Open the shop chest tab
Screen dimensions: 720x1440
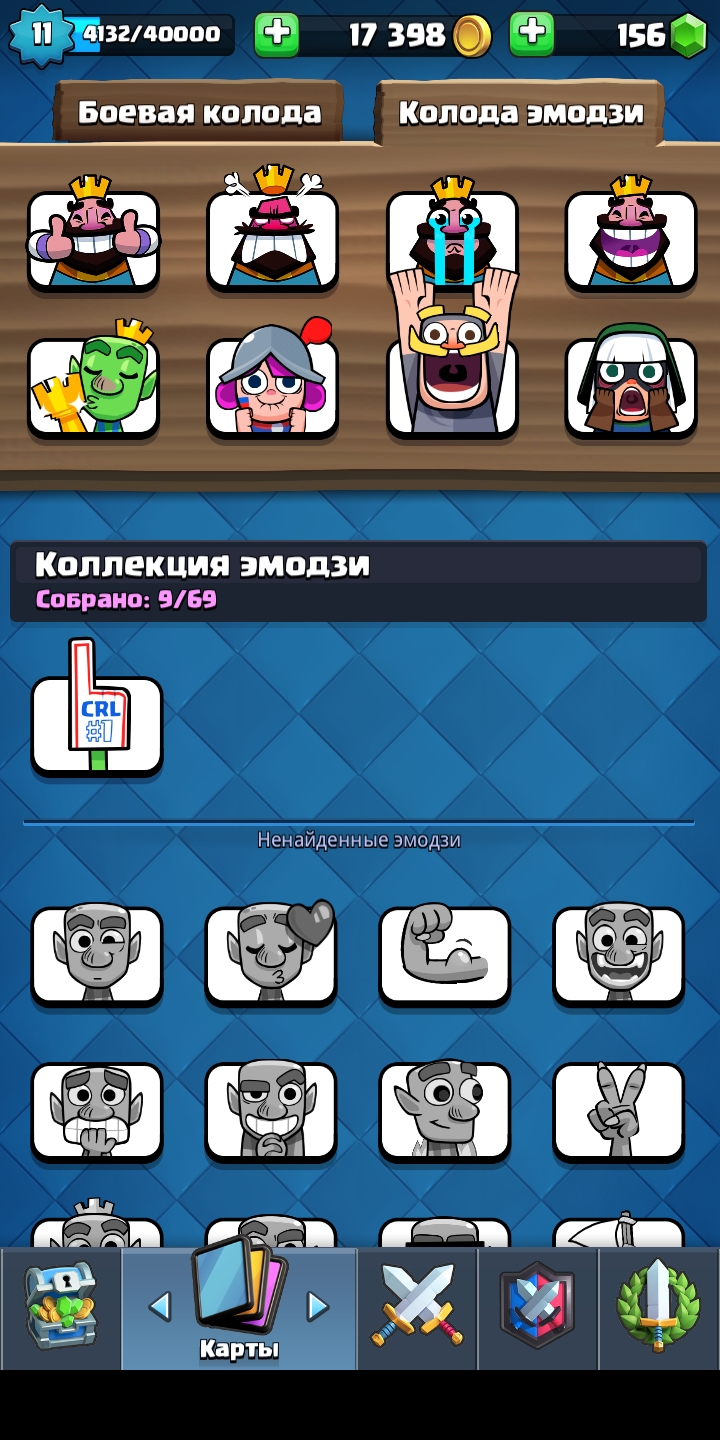pos(61,1308)
